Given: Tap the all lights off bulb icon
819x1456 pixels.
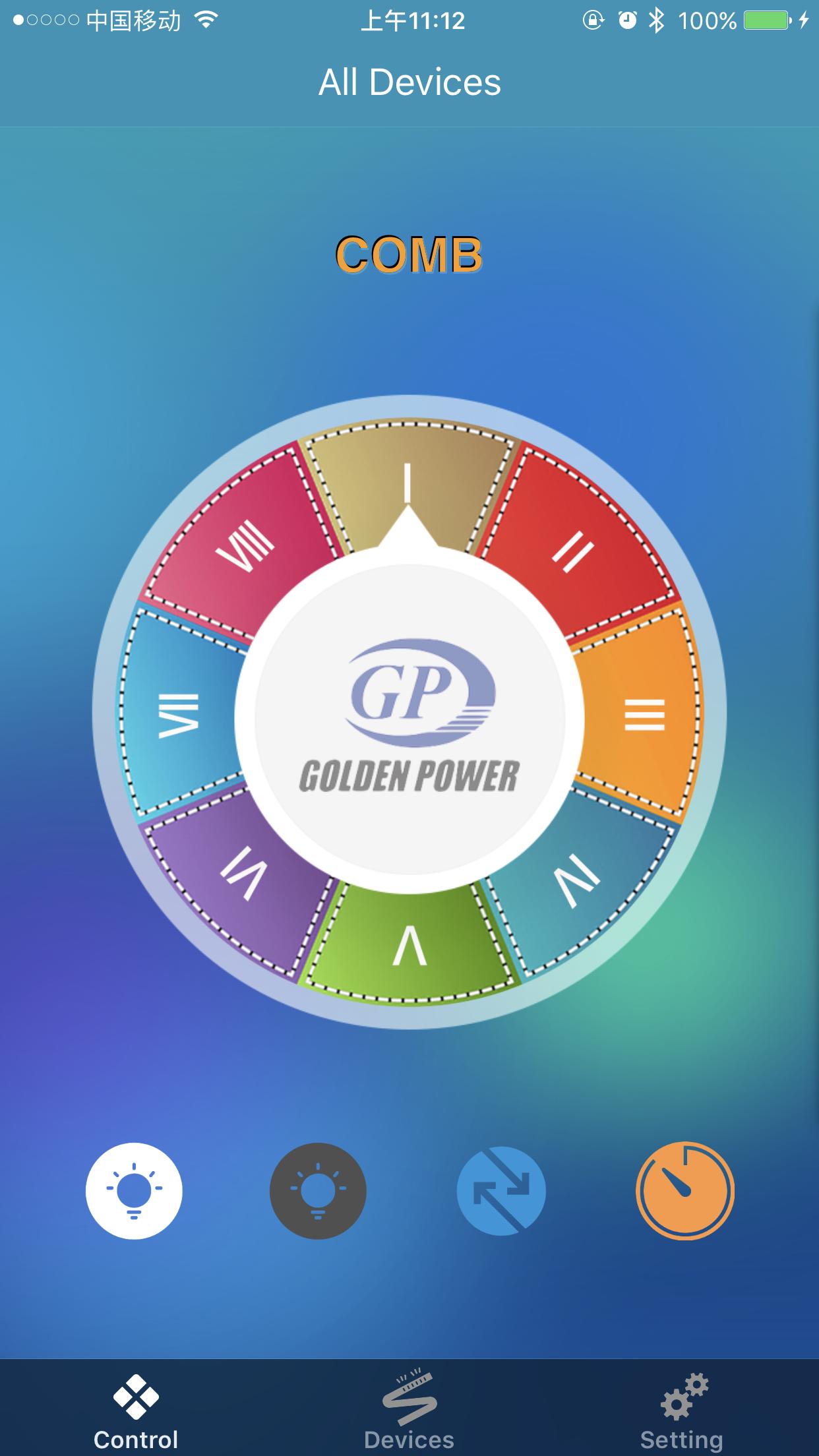Looking at the screenshot, I should pyautogui.click(x=318, y=1191).
